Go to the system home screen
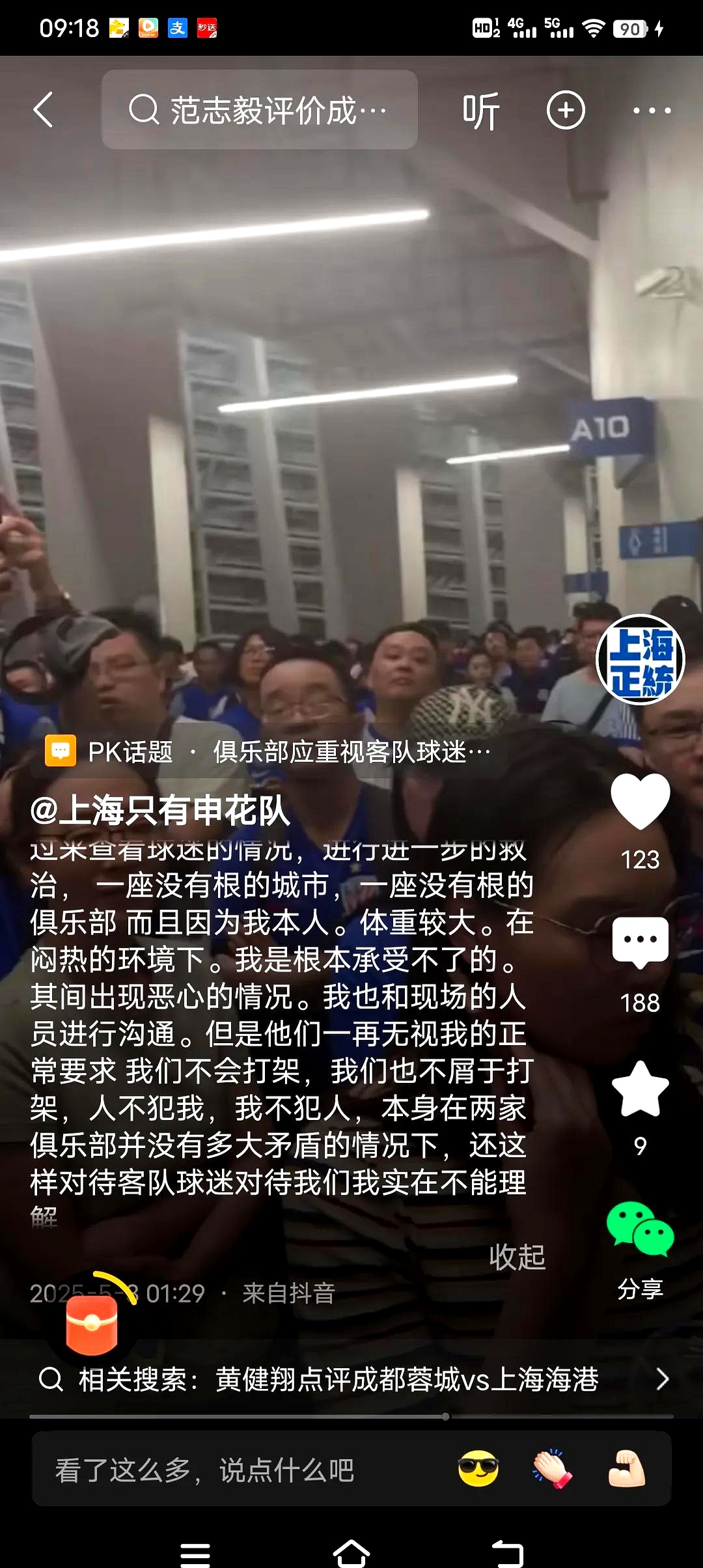The width and height of the screenshot is (703, 1568). pos(351,1552)
